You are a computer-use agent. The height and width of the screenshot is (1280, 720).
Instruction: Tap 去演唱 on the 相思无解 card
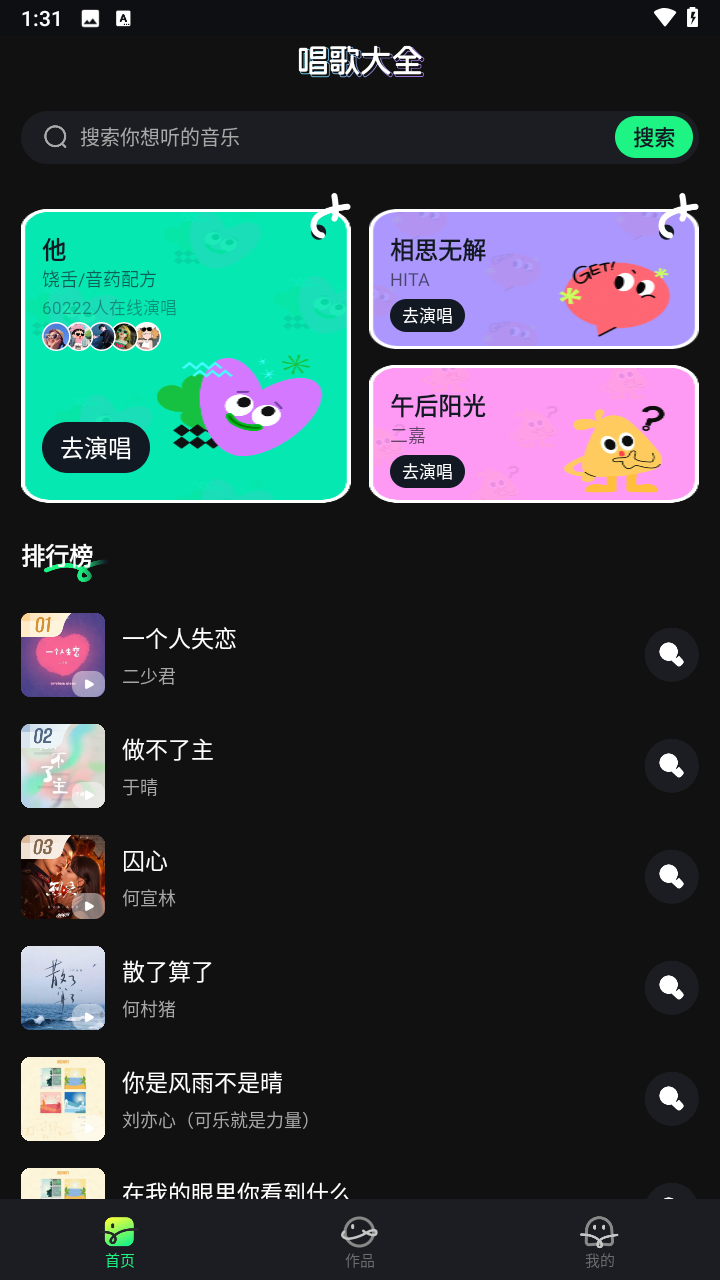coord(428,316)
